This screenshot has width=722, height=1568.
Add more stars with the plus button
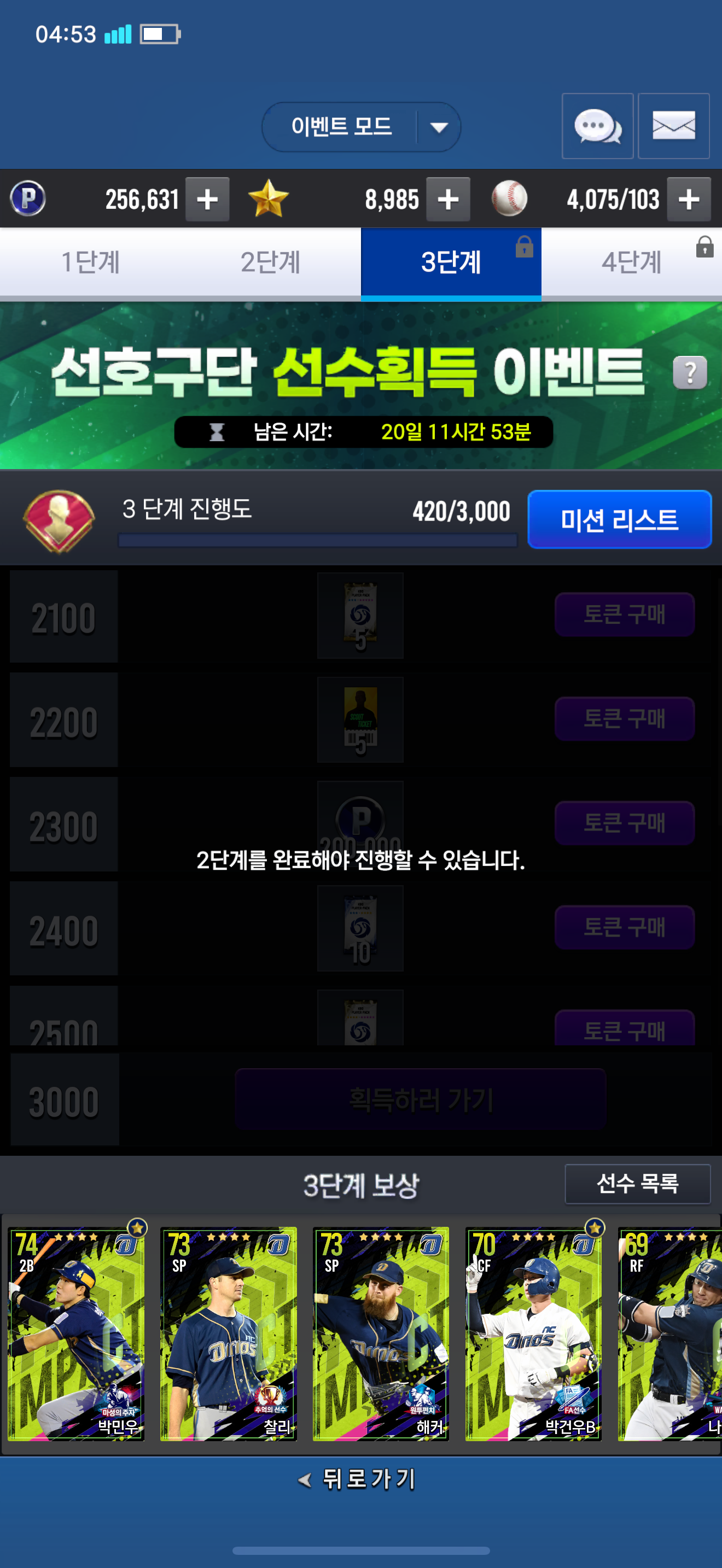(x=447, y=199)
